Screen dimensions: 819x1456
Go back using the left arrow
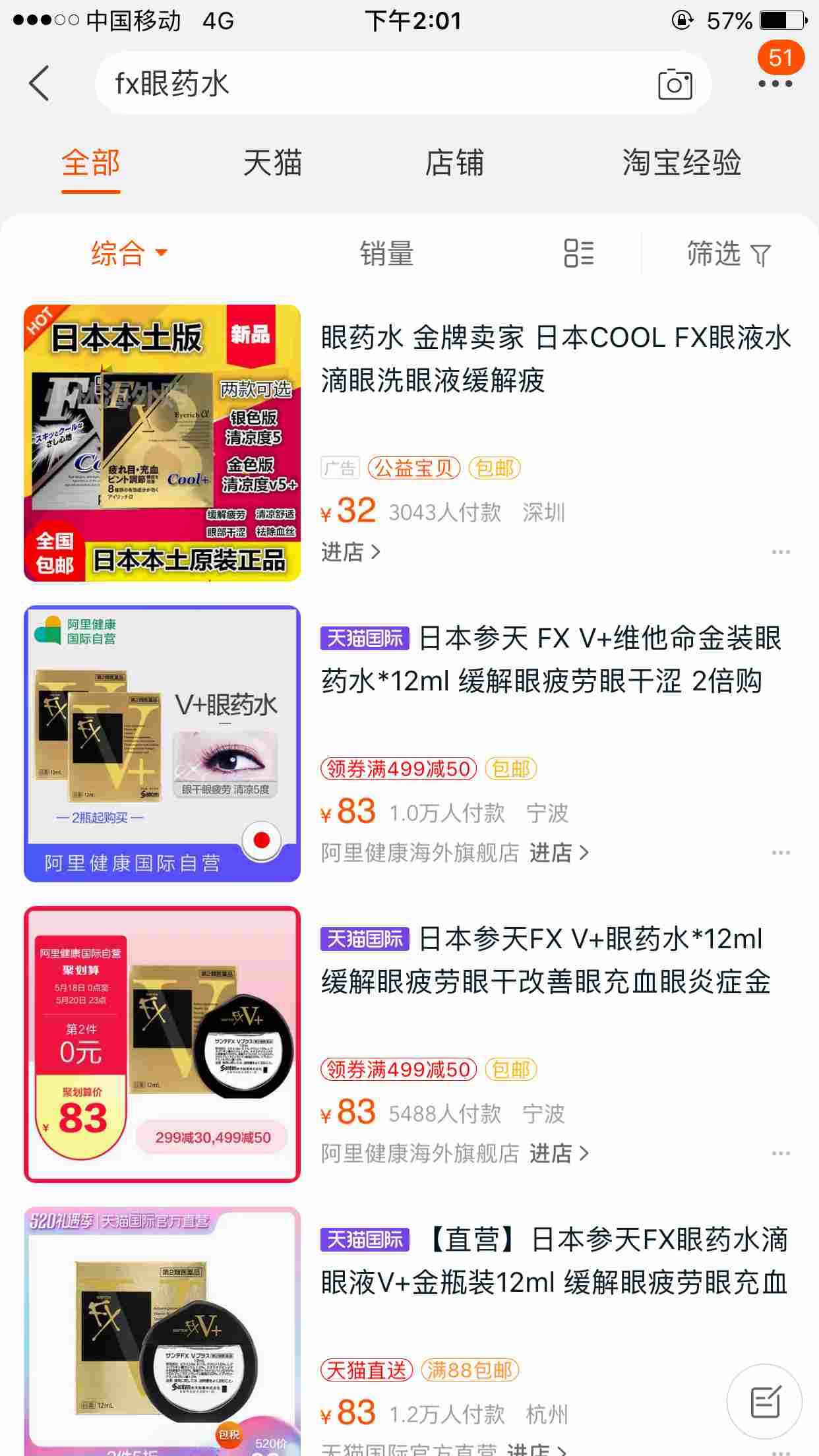click(x=40, y=84)
